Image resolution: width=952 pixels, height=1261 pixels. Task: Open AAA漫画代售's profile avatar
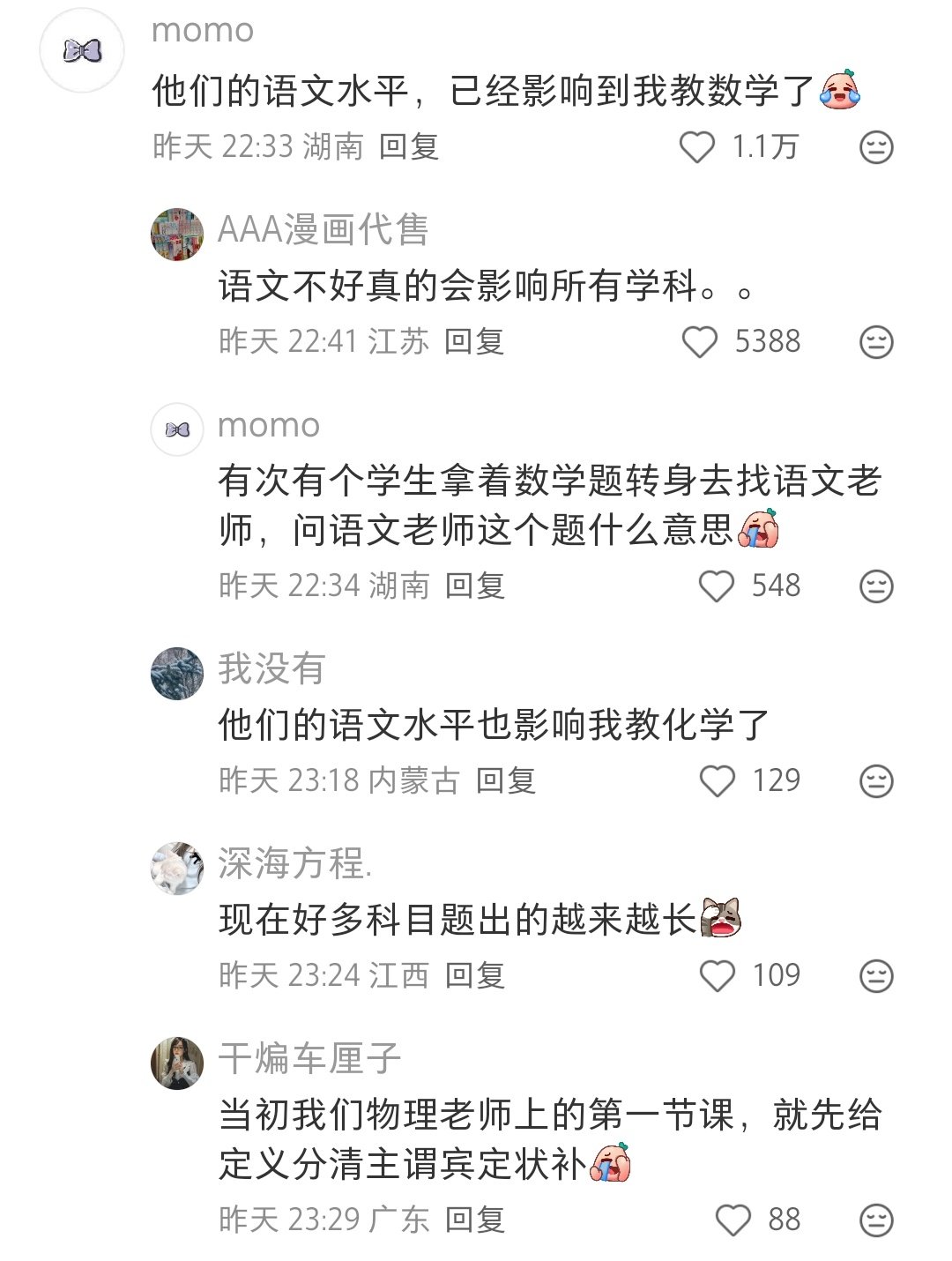coord(177,235)
